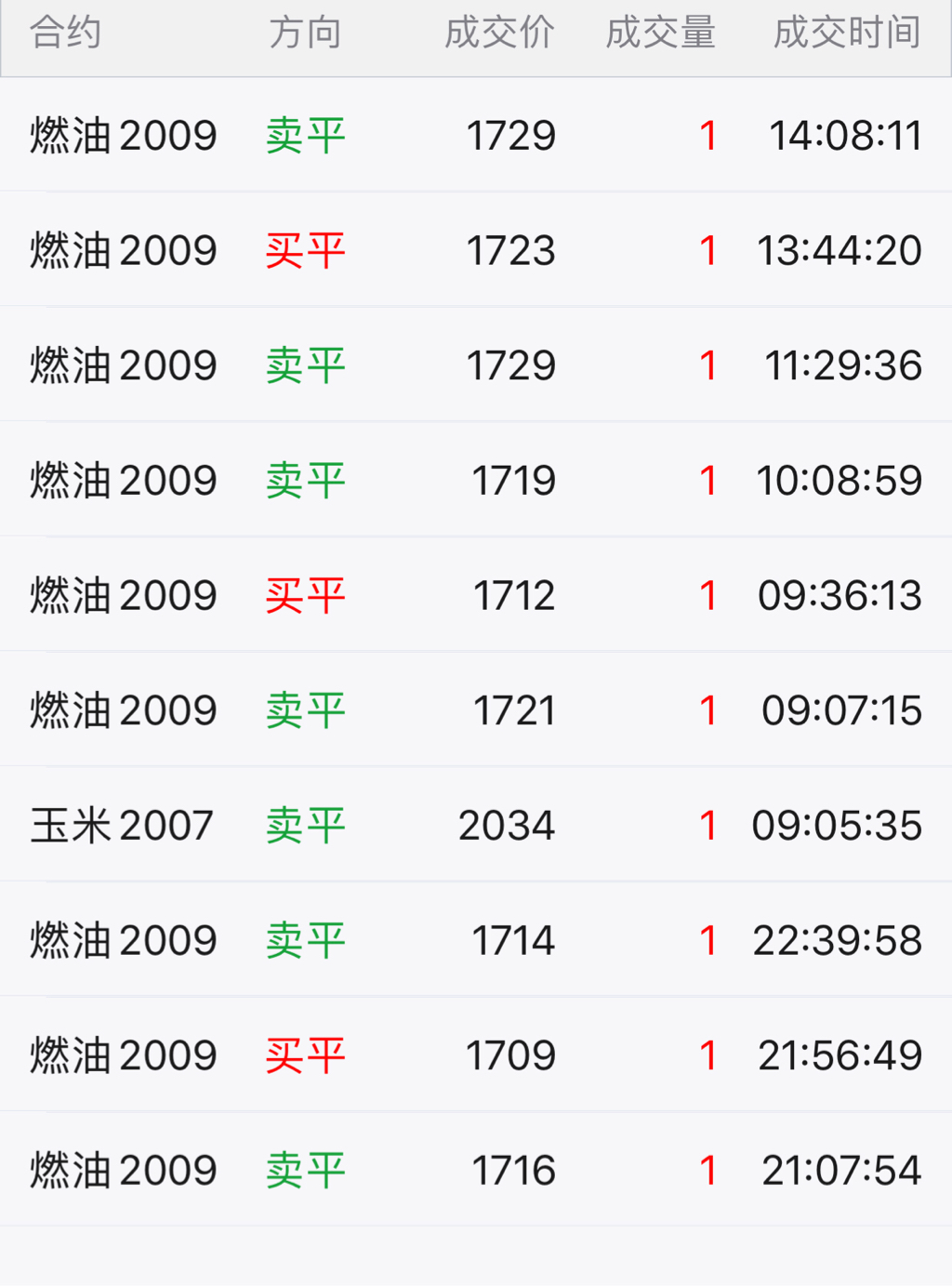
Task: Open the 燃油2009 trade at 14:08:11
Action: pos(476,136)
